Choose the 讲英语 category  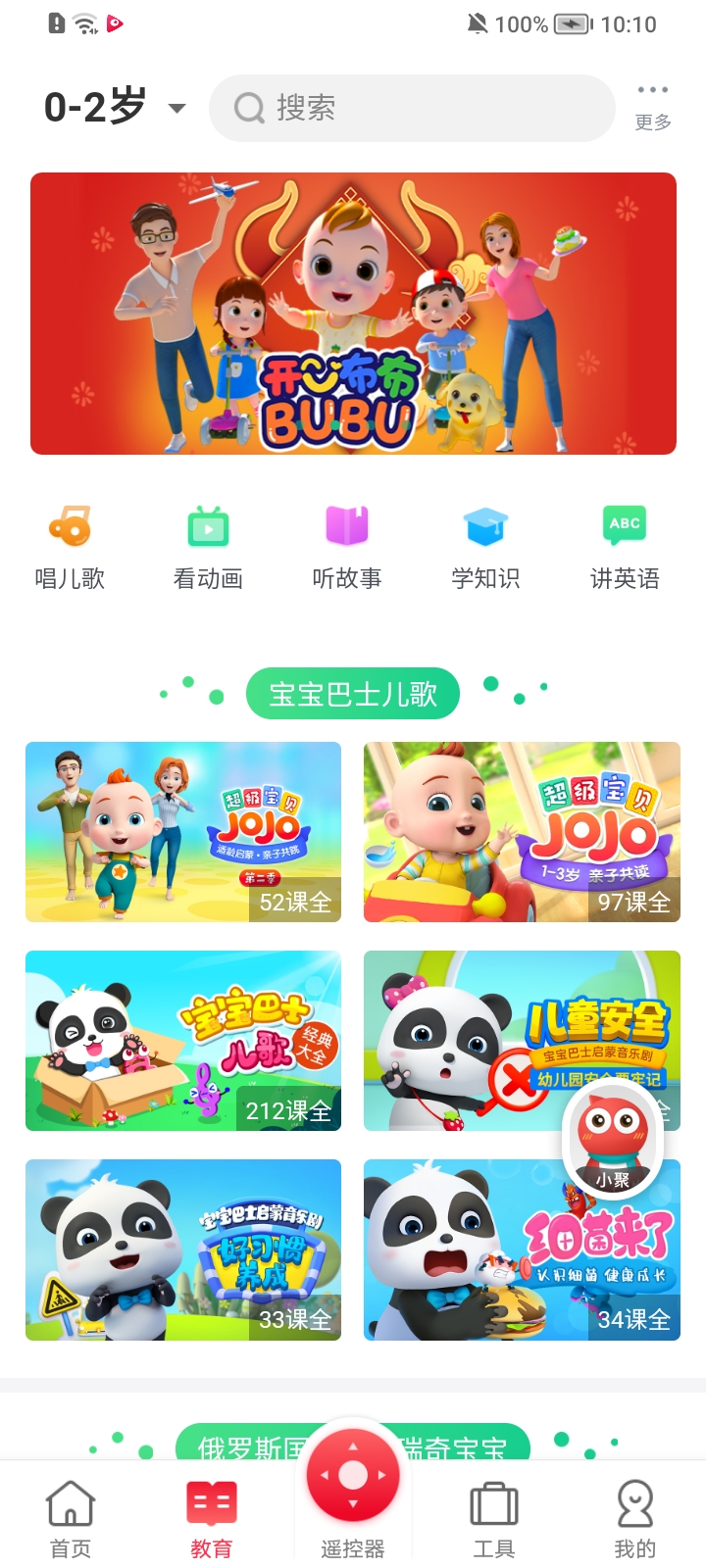625,549
